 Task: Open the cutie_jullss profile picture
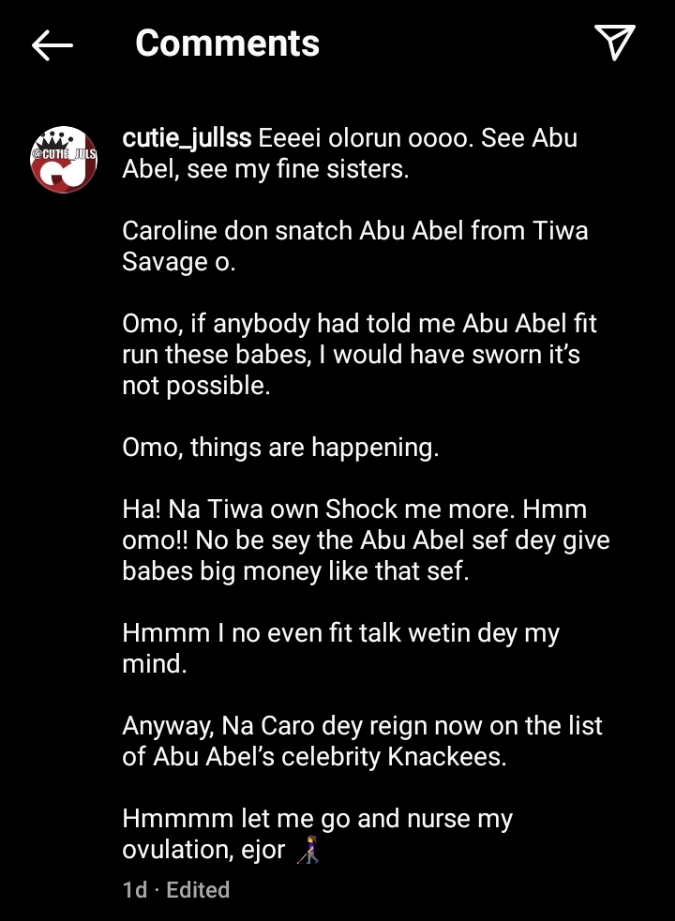coord(64,159)
